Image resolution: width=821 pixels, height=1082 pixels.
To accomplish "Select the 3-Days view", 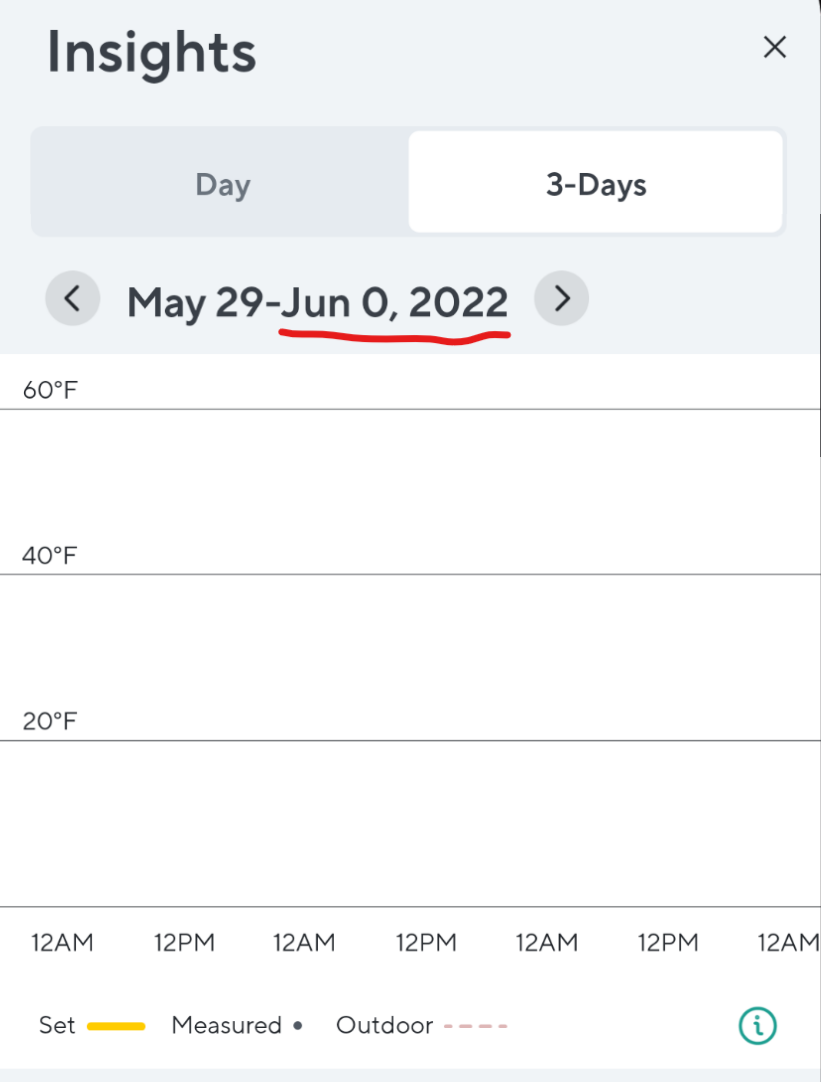I will (x=595, y=185).
